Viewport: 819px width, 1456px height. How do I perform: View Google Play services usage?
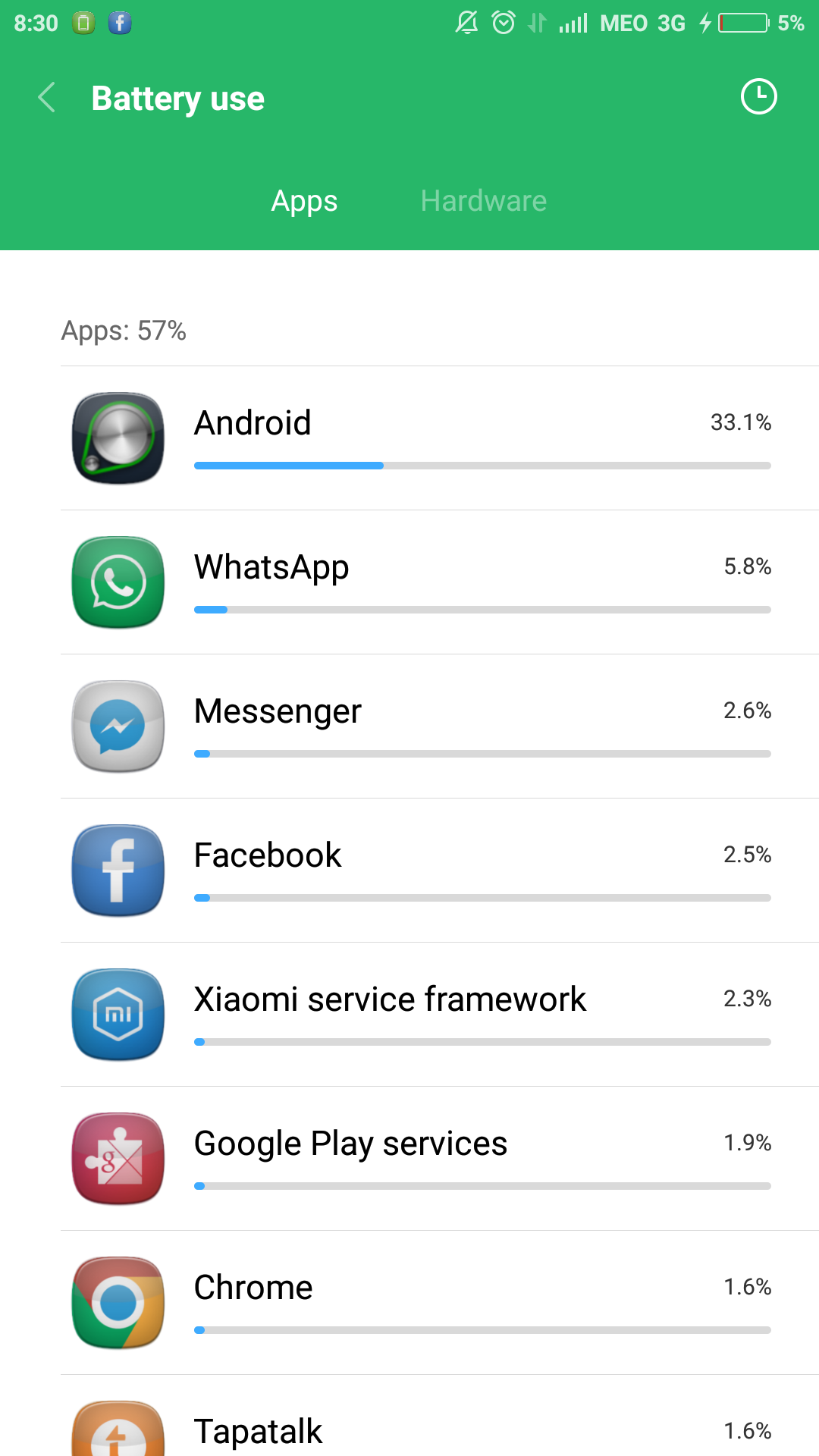click(x=440, y=1159)
